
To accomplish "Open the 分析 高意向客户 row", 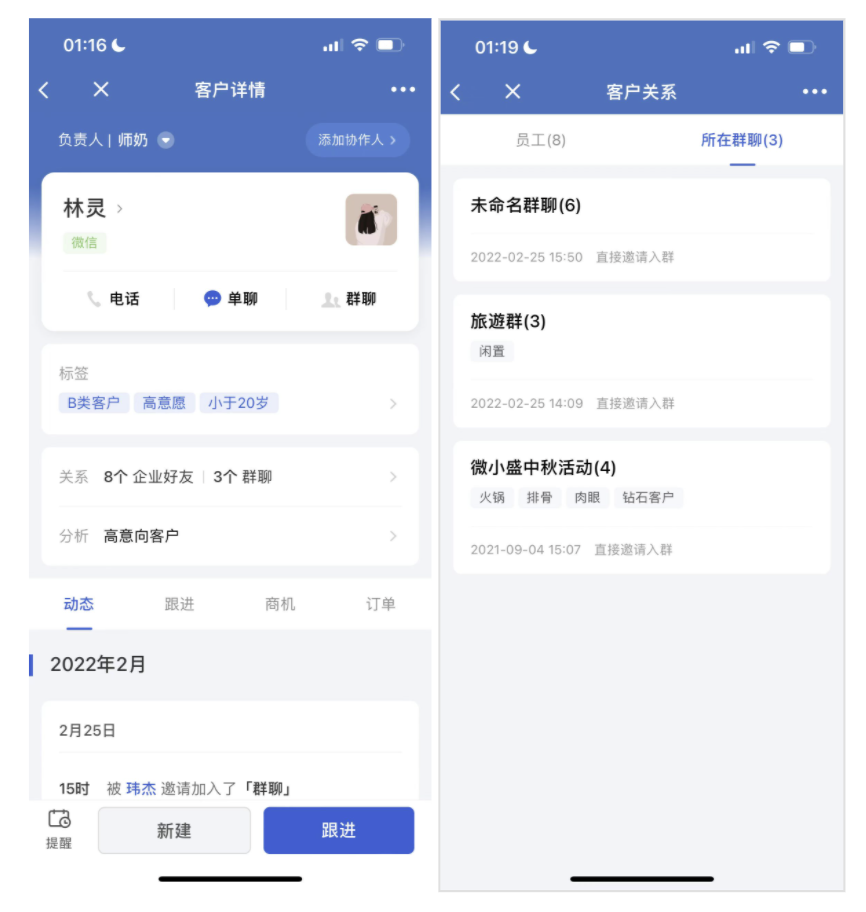I will [229, 536].
